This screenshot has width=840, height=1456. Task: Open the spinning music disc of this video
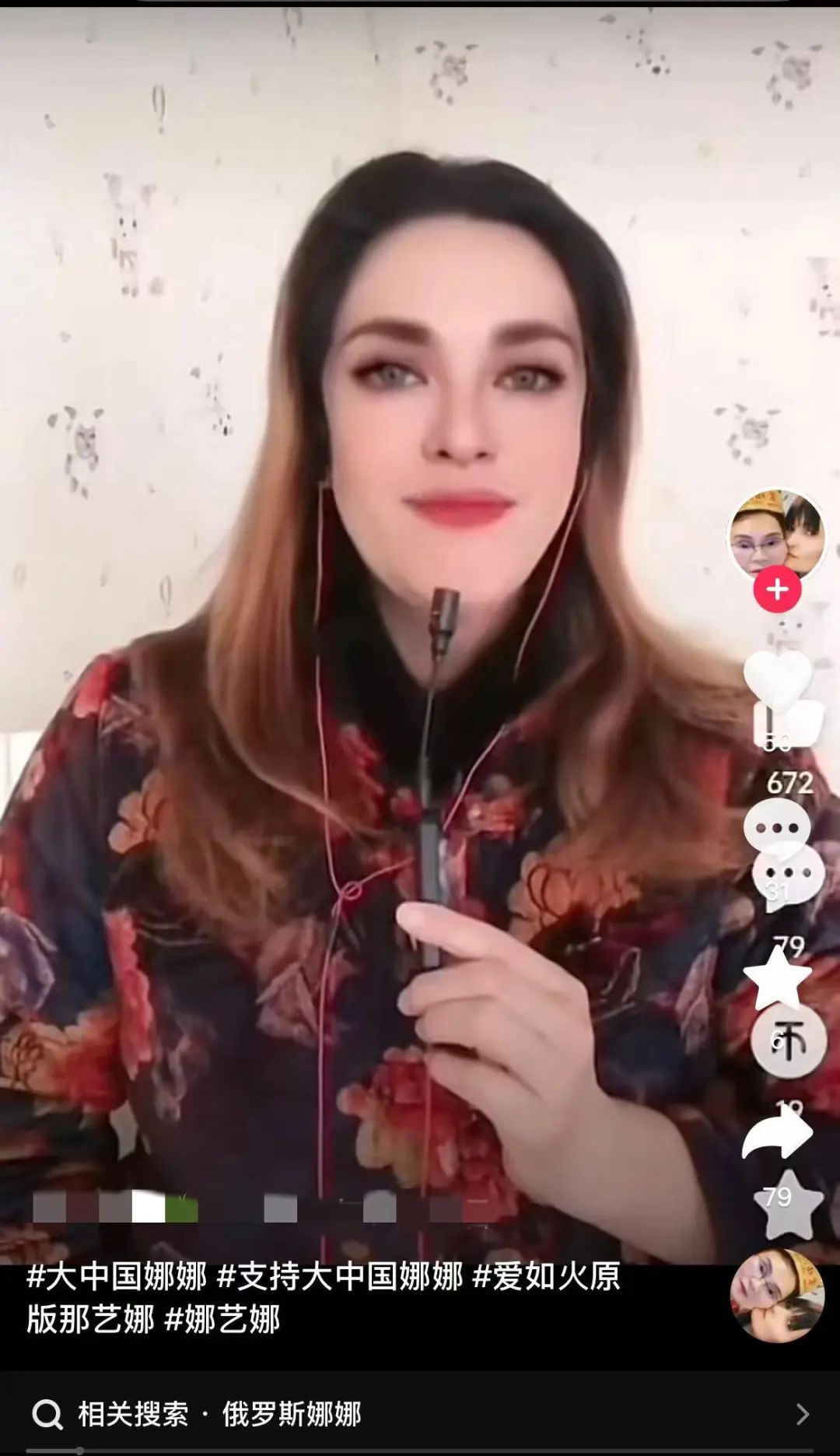tap(776, 1295)
